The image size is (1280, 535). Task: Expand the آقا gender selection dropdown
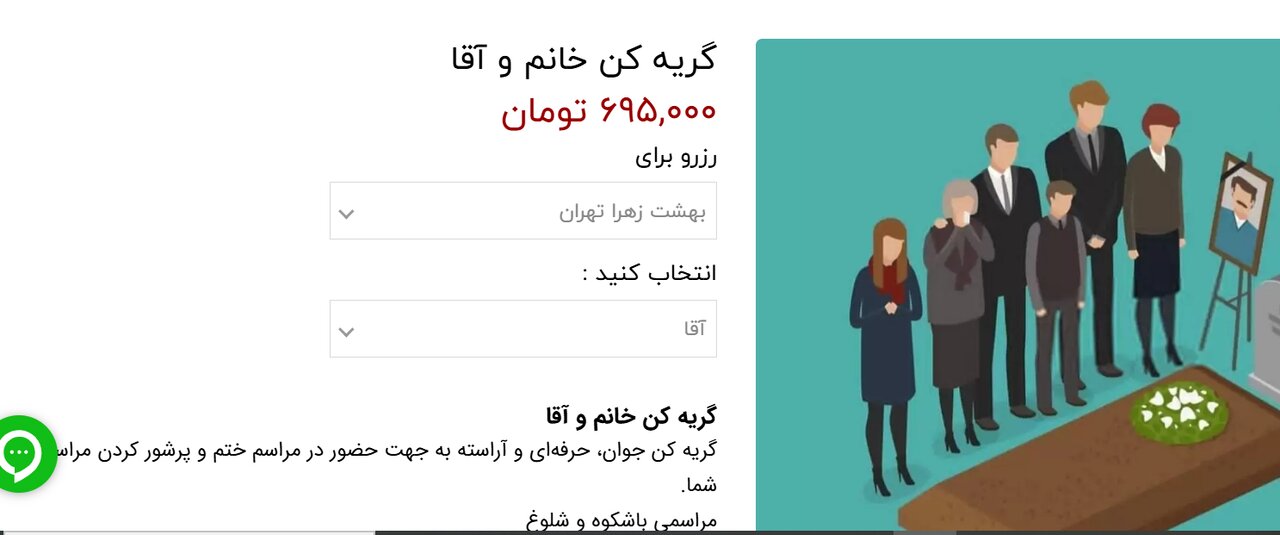click(523, 329)
